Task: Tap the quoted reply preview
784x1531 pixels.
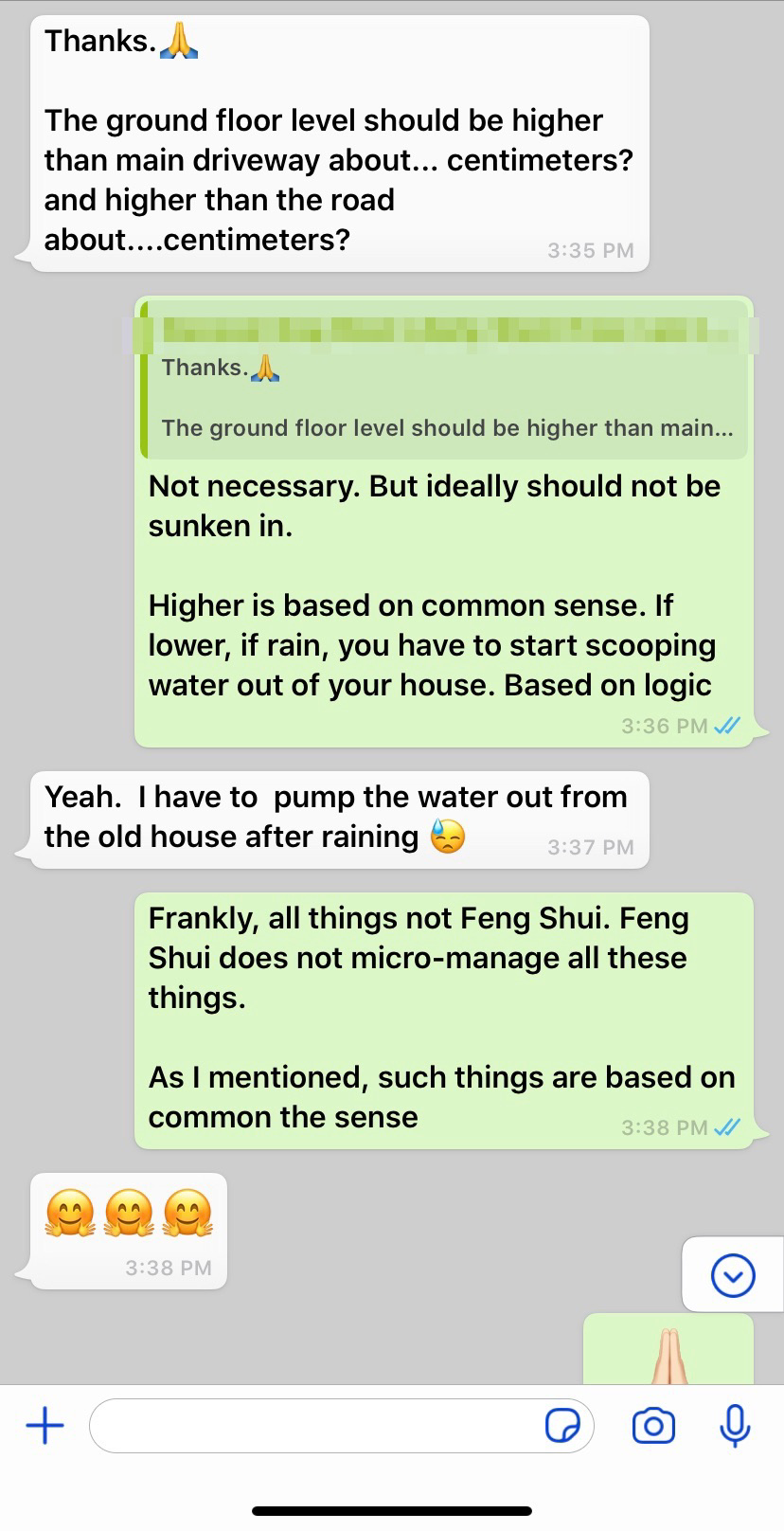Action: [445, 398]
